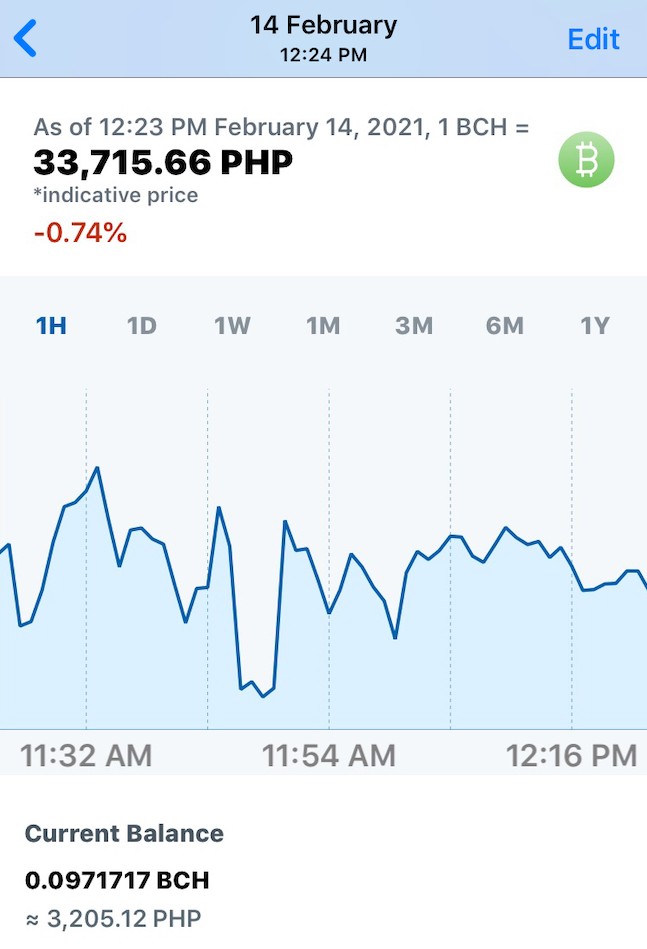Switch chart to 6M range
The image size is (647, 949).
click(x=505, y=326)
